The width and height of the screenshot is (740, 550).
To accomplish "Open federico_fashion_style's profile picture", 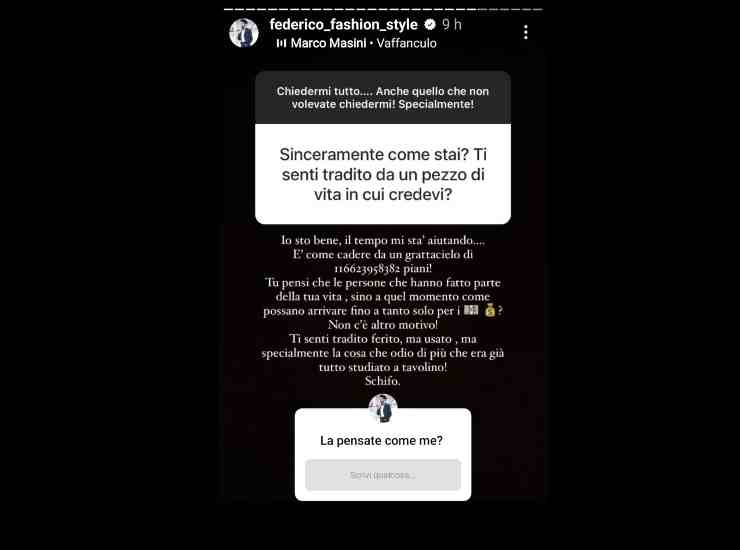I will point(244,33).
